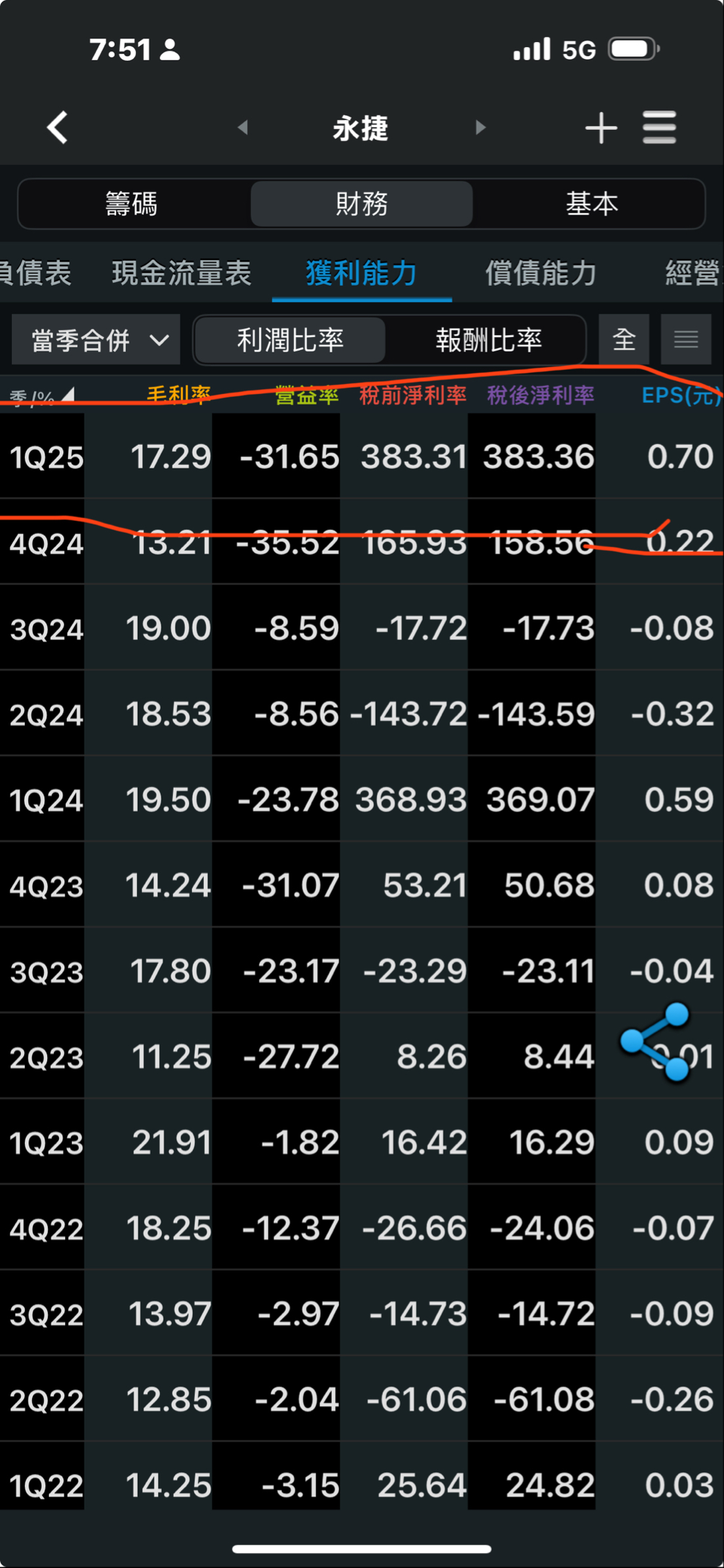Screen dimensions: 724x1568
Task: Select the 獲利能力 tab
Action: pyautogui.click(x=361, y=273)
